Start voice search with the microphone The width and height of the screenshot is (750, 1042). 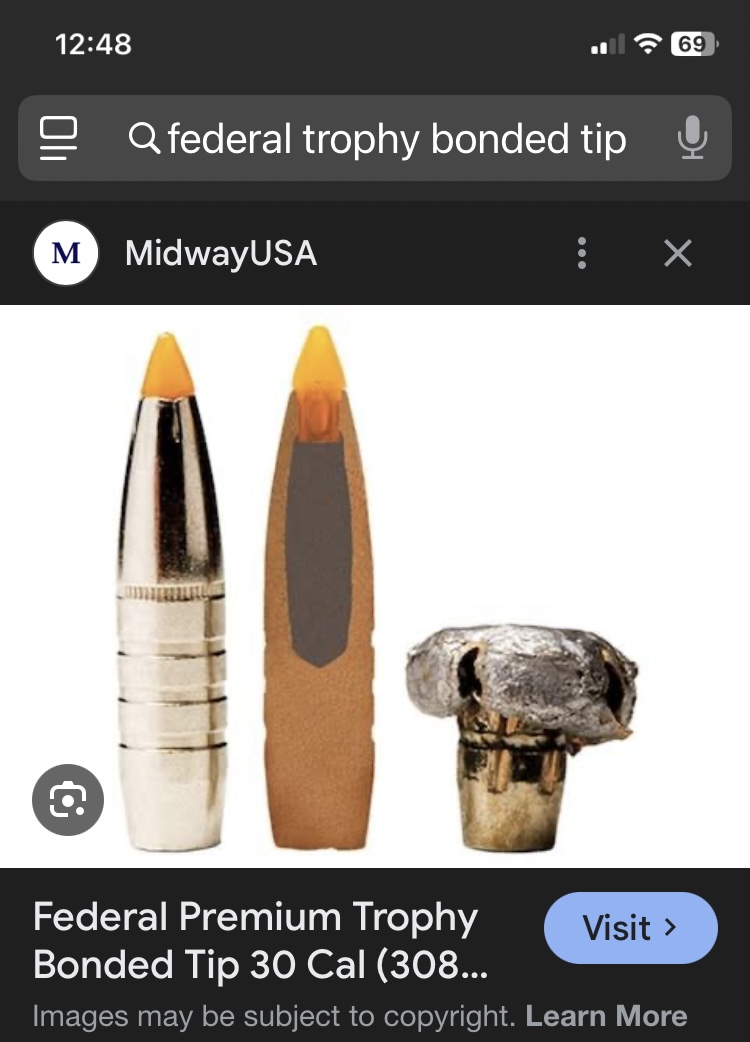pyautogui.click(x=692, y=138)
